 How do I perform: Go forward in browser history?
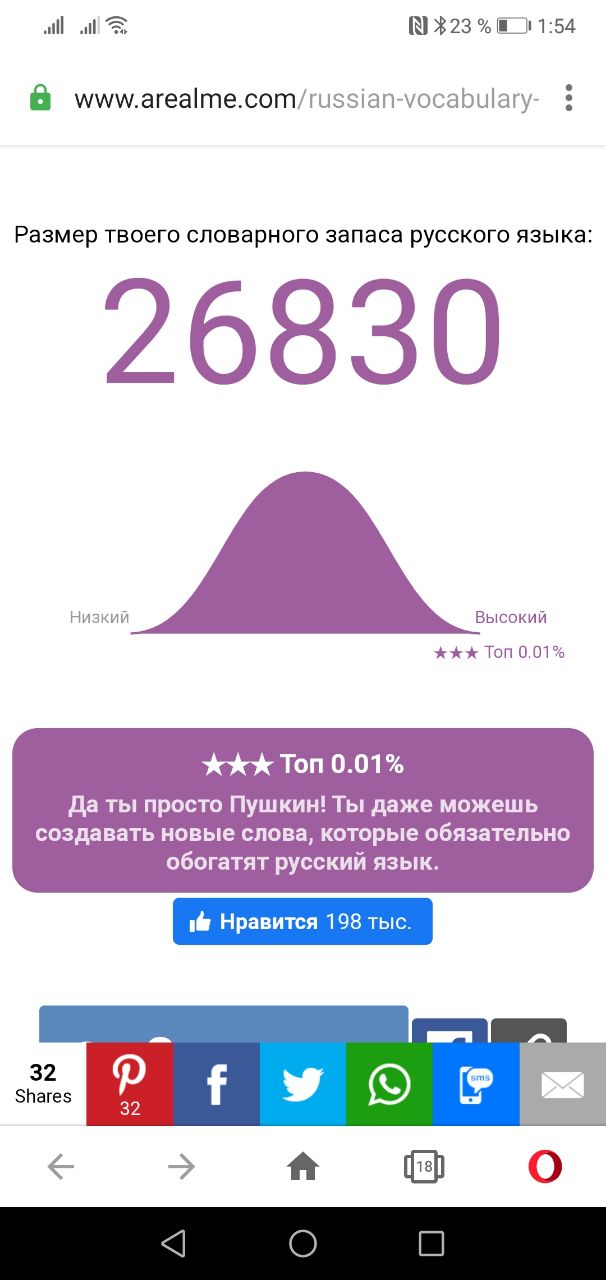181,1166
